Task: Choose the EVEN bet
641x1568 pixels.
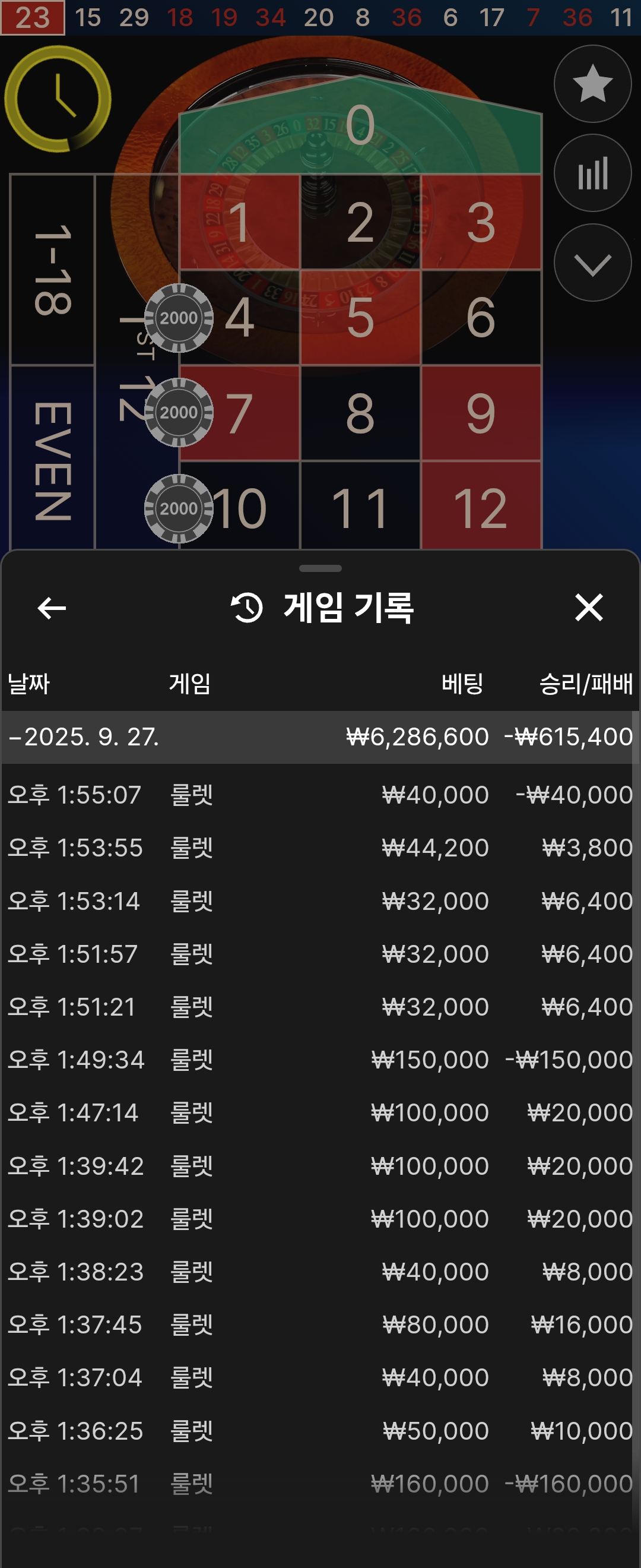Action: [x=53, y=460]
